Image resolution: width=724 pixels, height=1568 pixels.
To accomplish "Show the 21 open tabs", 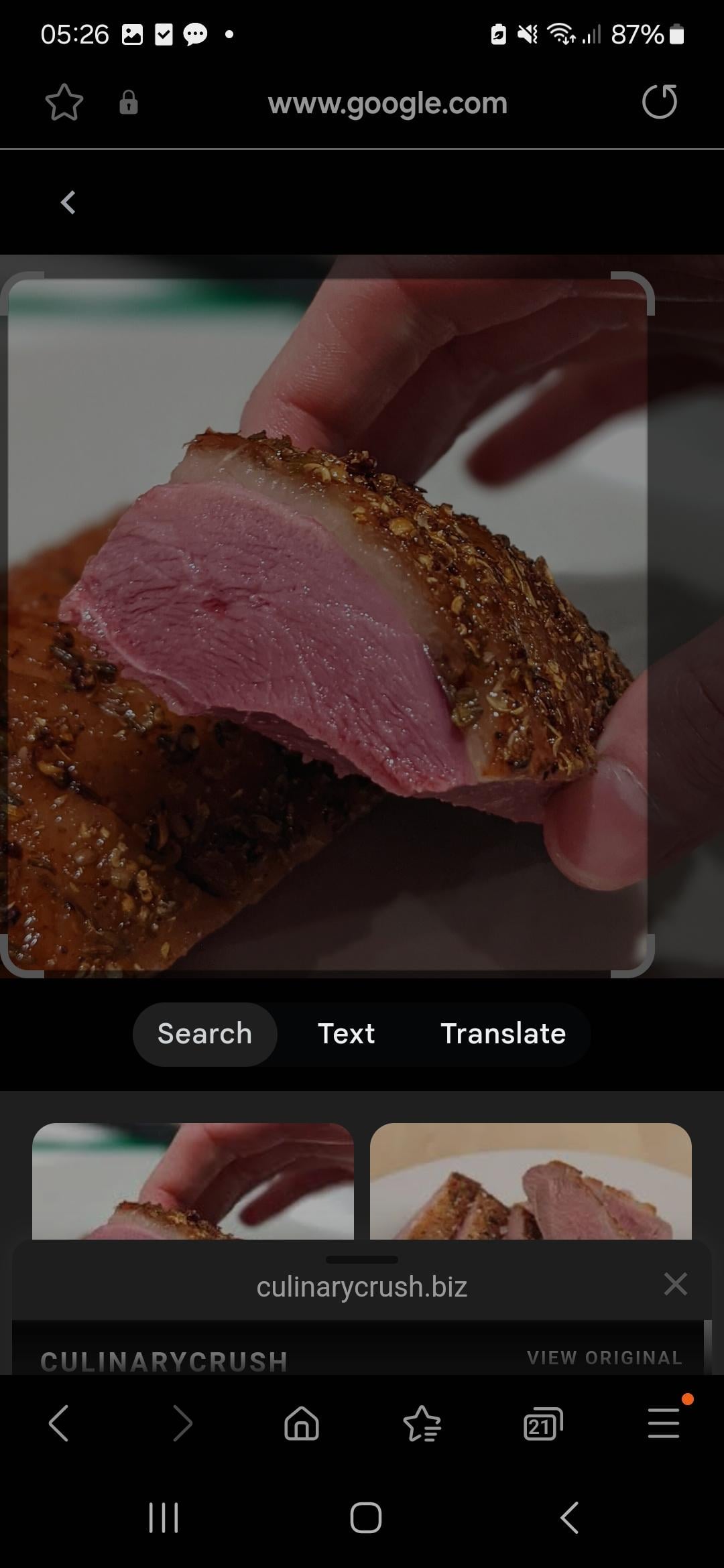I will point(542,1423).
